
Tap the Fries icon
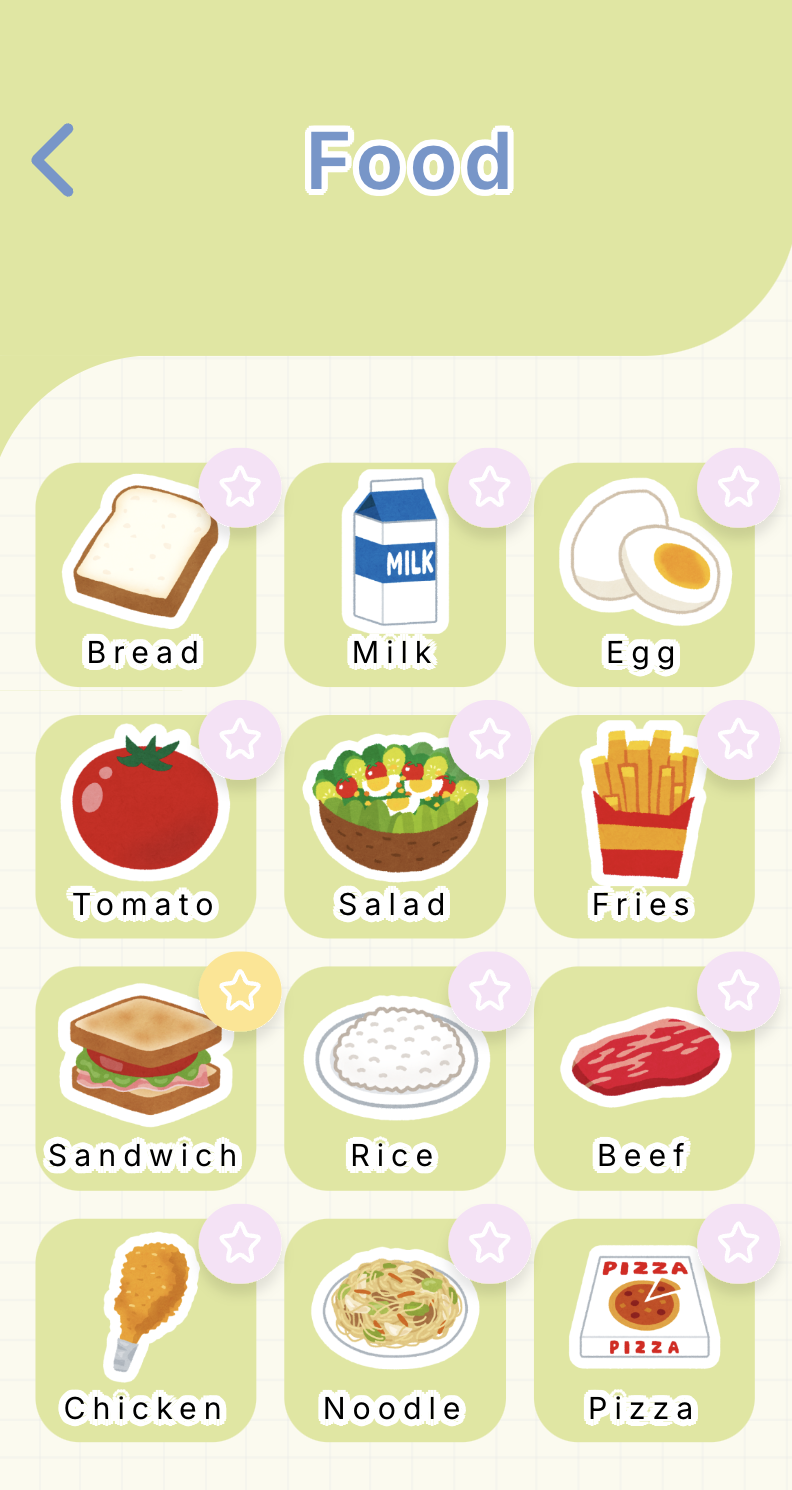pos(643,800)
